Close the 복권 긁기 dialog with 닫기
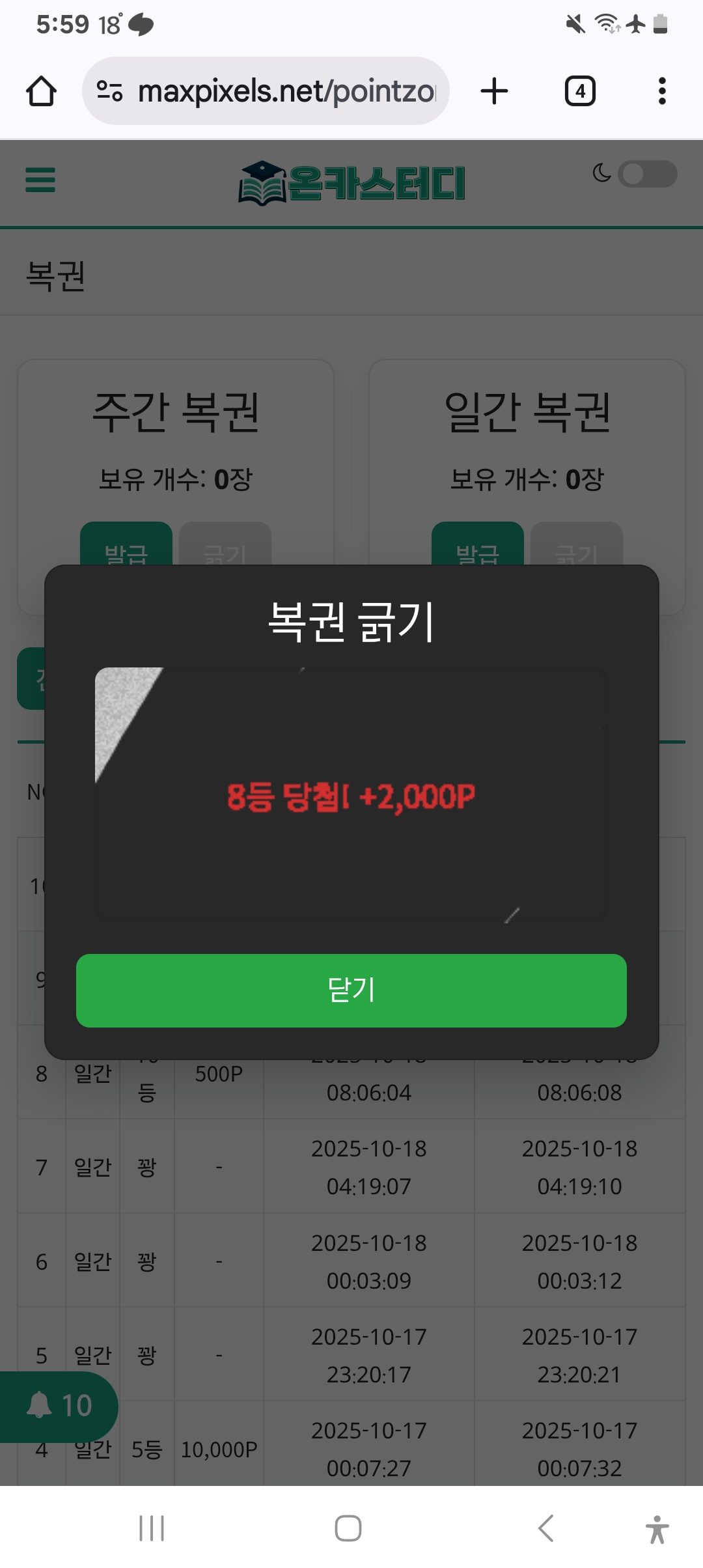The height and width of the screenshot is (1568, 703). (351, 990)
